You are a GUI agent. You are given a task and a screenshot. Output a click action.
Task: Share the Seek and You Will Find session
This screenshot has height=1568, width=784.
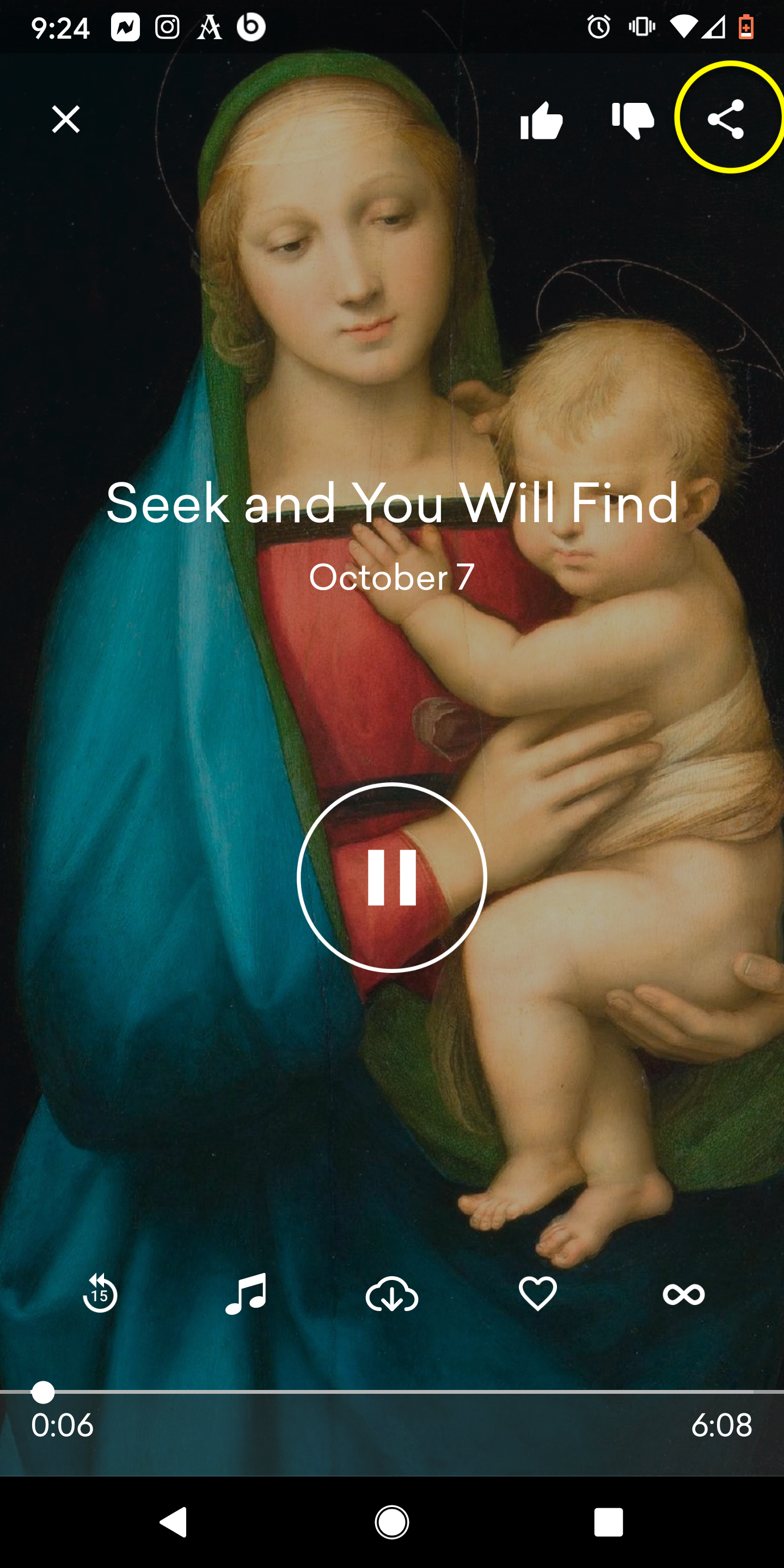(x=726, y=119)
